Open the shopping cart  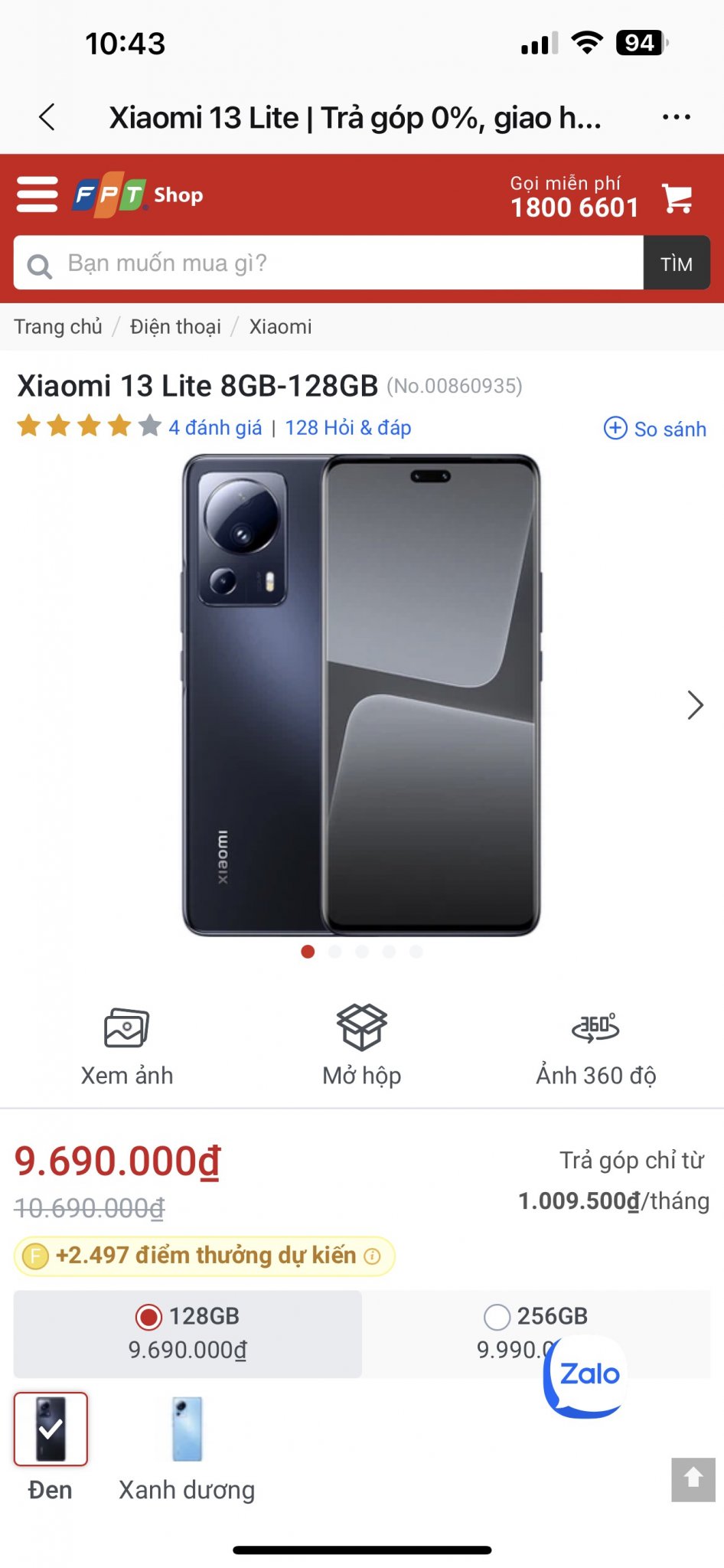(x=677, y=198)
